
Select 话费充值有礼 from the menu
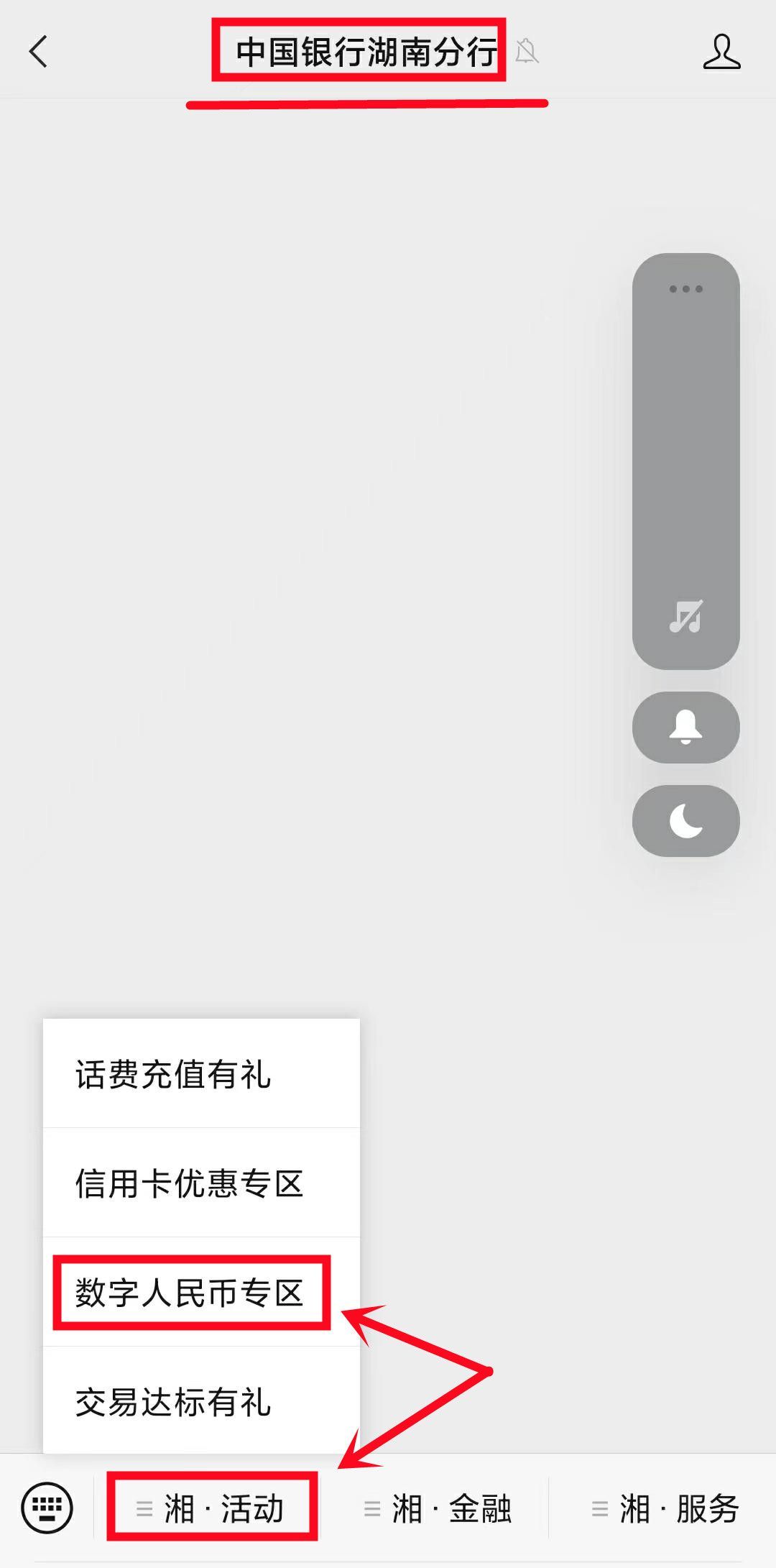173,1076
